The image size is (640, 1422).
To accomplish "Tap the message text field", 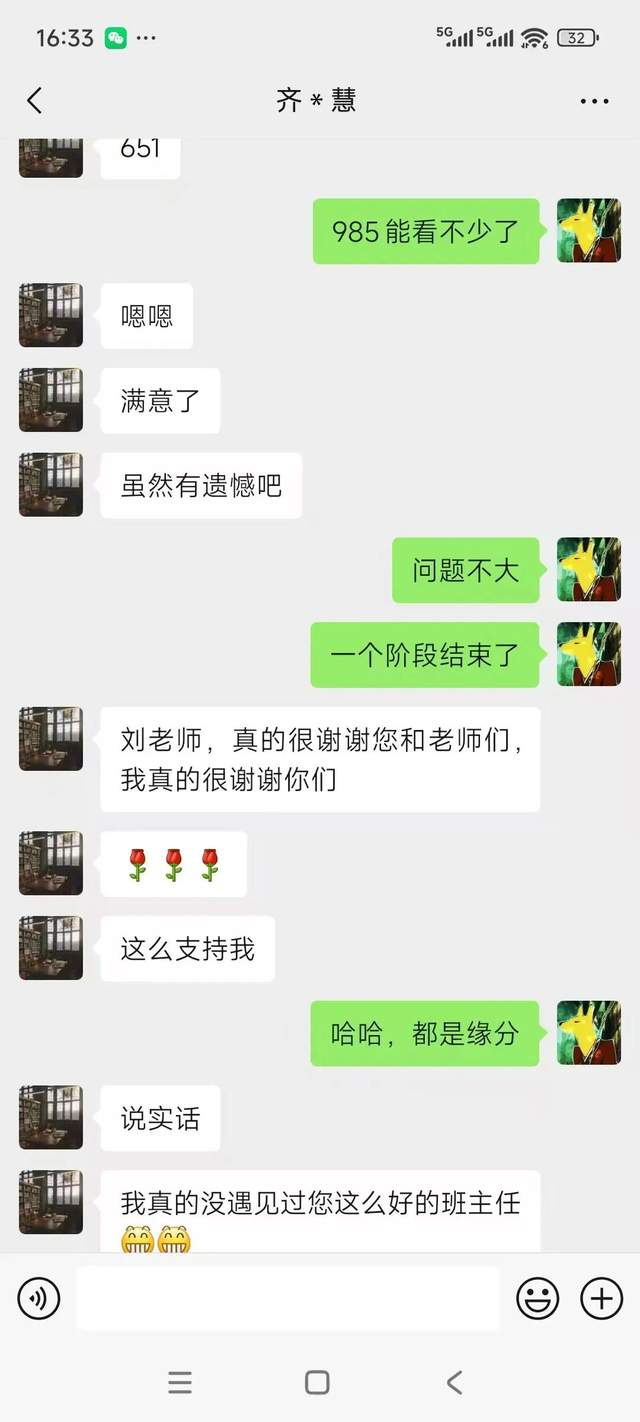I will (287, 1299).
